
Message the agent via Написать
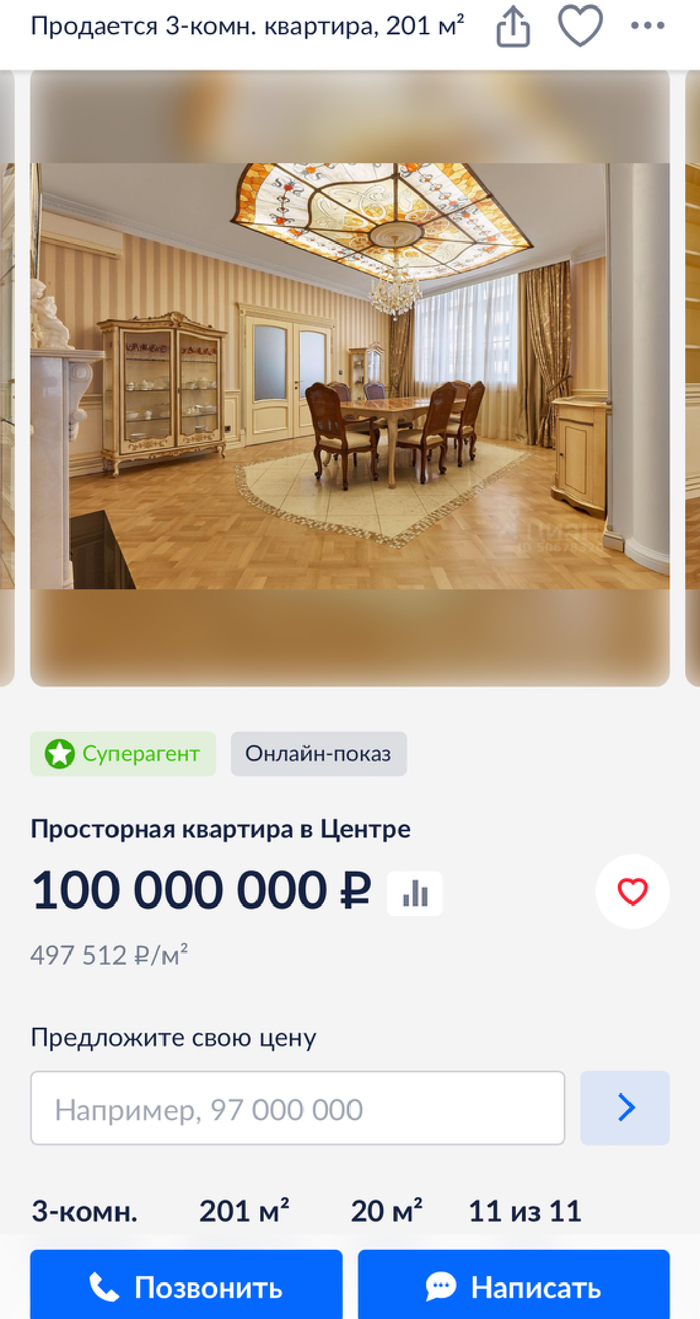(514, 1286)
